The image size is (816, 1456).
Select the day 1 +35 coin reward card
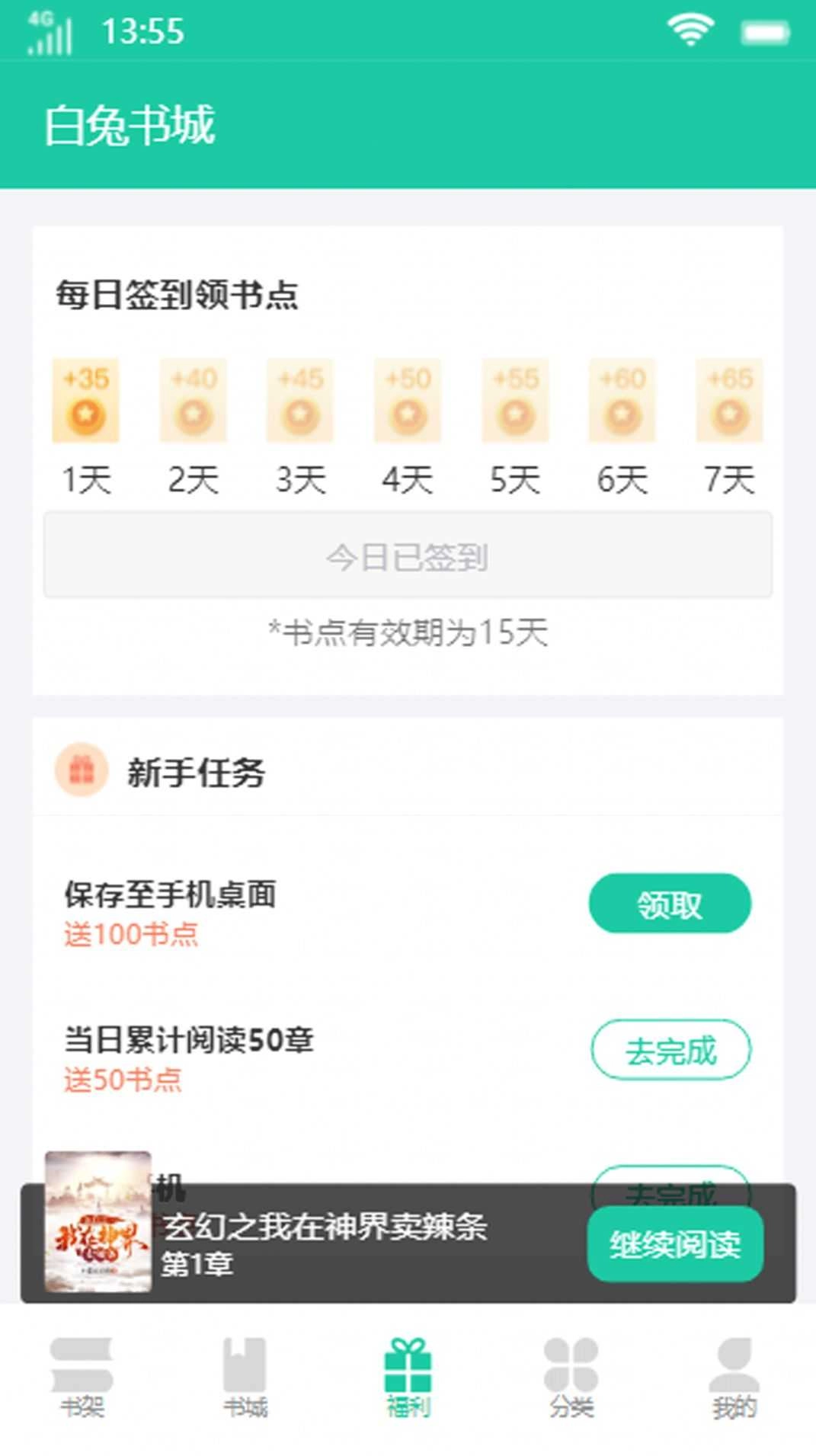tap(85, 399)
